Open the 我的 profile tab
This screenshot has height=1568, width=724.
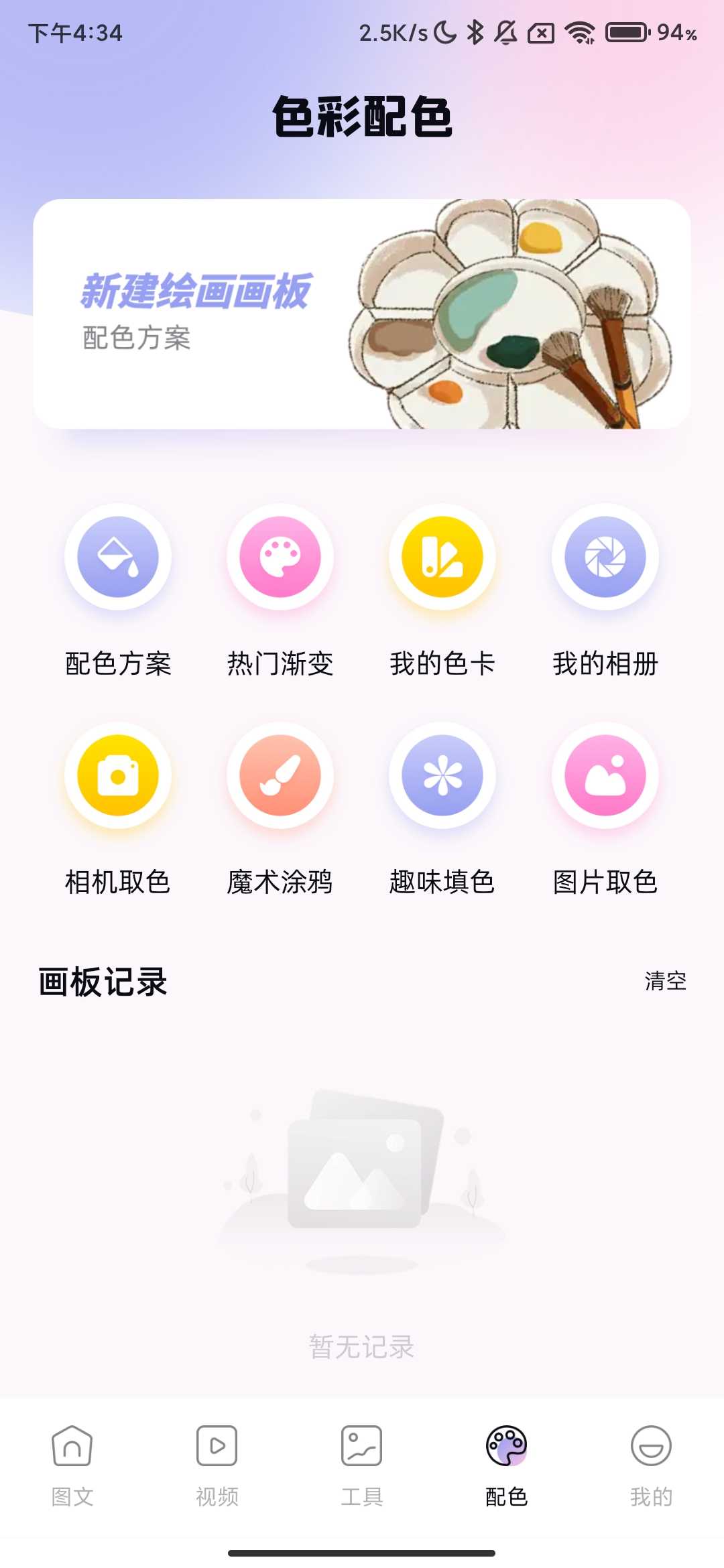pyautogui.click(x=651, y=1465)
